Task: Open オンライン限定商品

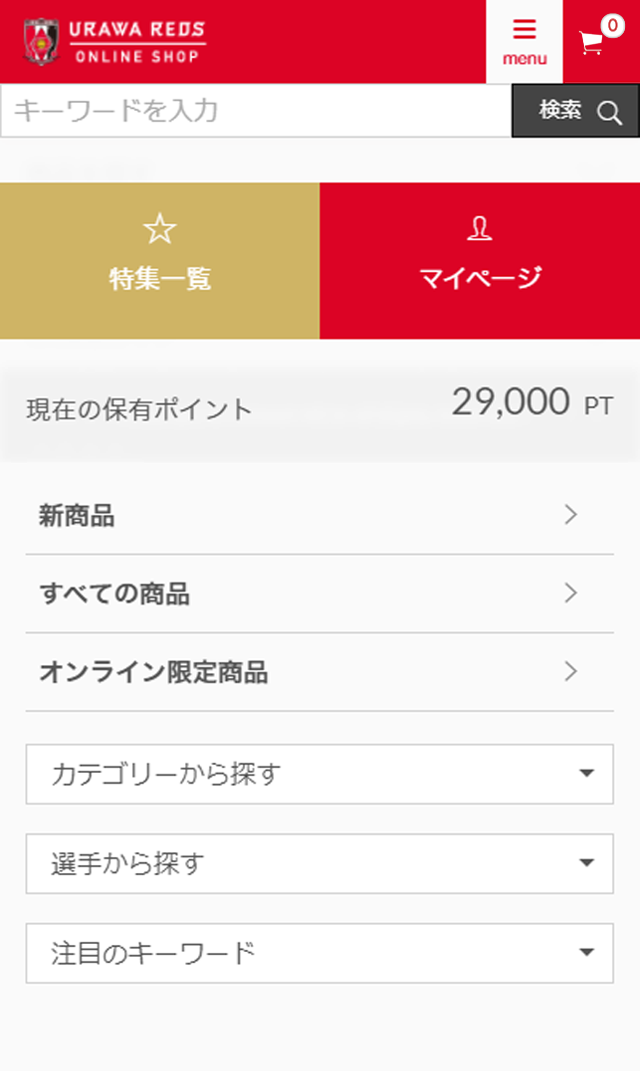Action: coord(319,672)
